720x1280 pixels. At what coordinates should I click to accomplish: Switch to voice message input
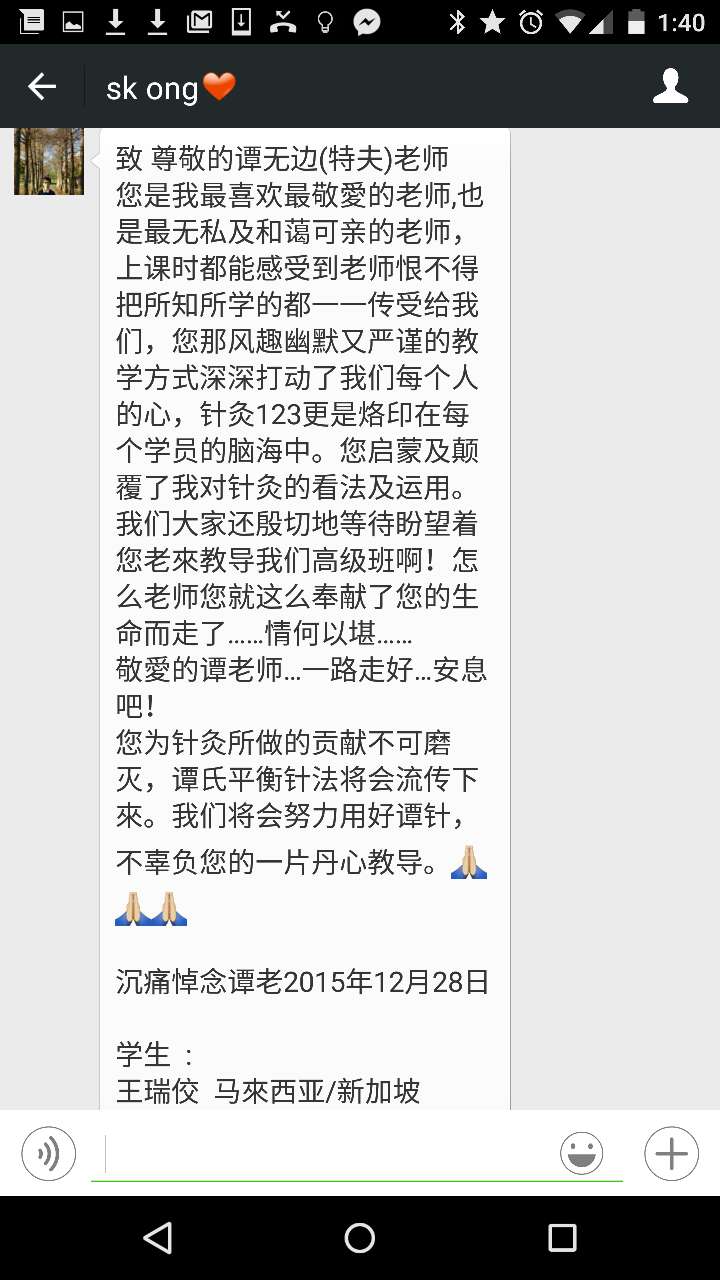48,1154
